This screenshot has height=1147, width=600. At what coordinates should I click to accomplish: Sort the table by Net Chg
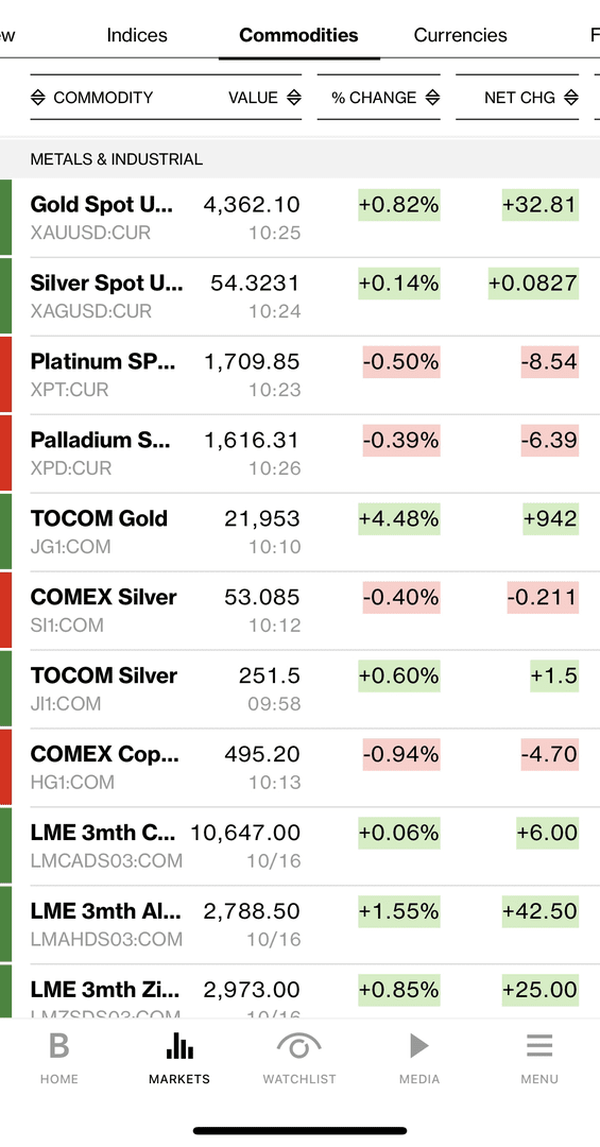point(517,98)
